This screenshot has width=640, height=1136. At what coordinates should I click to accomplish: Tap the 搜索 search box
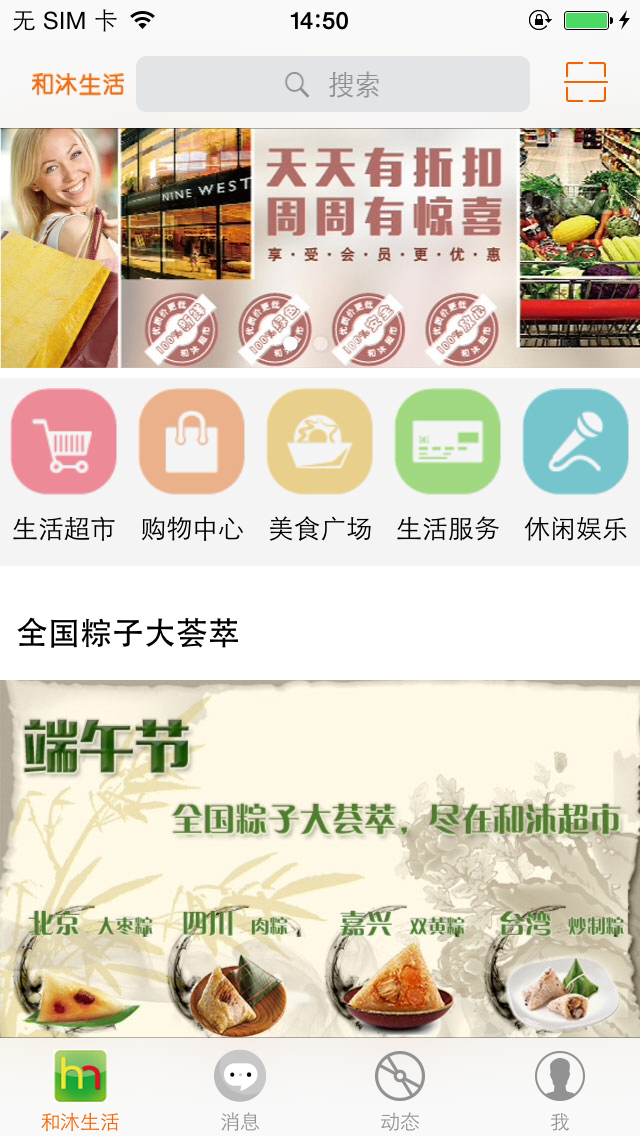pos(332,84)
